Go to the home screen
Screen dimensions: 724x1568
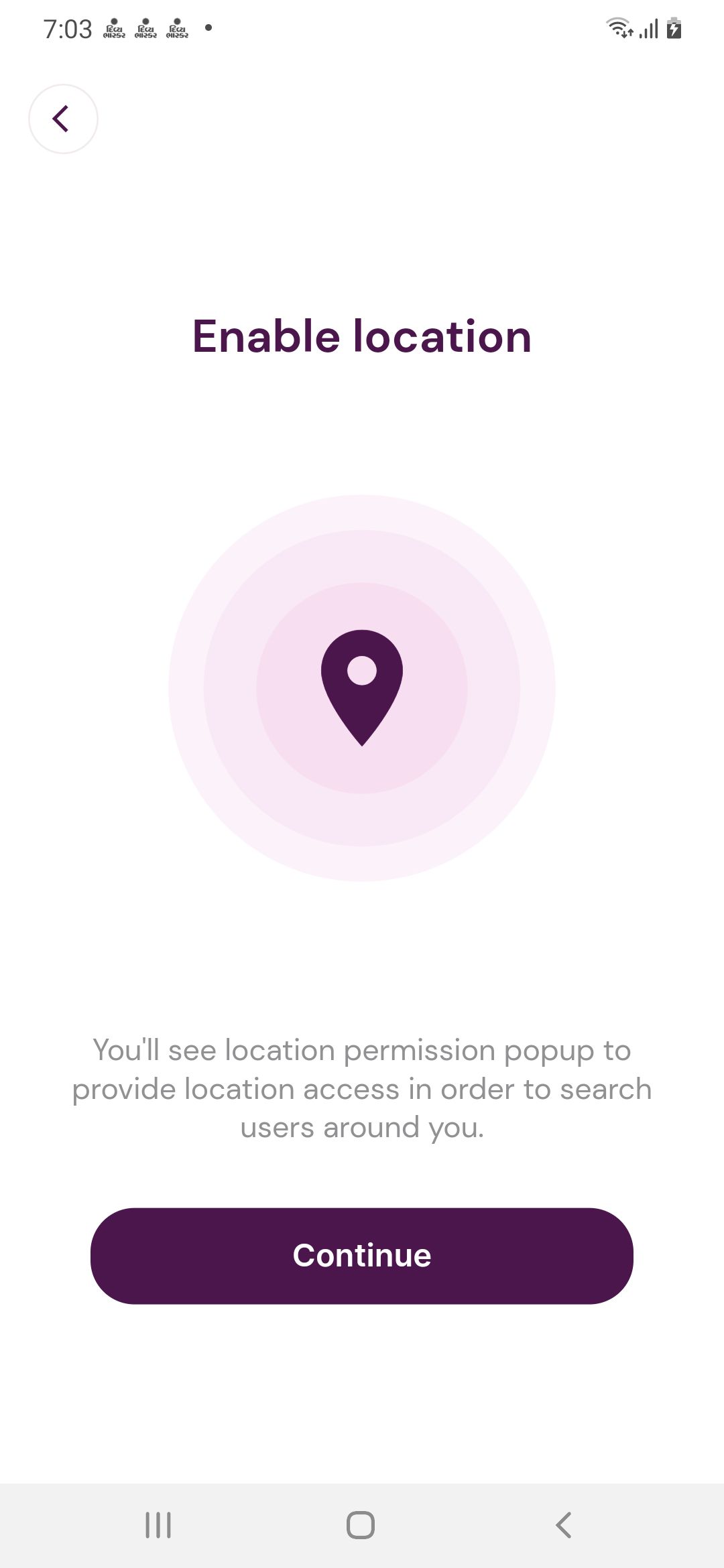click(361, 1525)
